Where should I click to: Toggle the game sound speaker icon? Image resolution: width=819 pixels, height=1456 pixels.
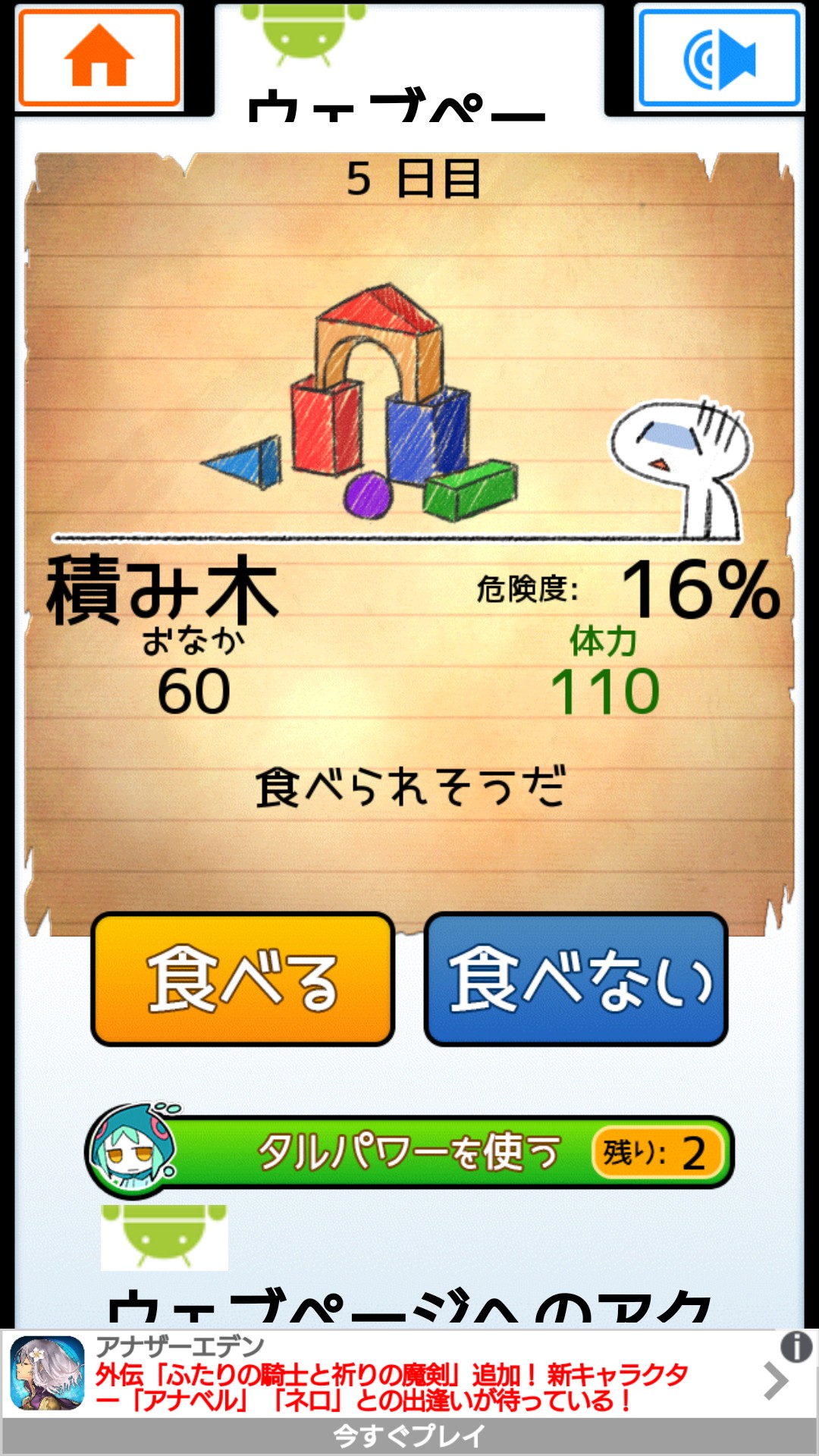719,58
